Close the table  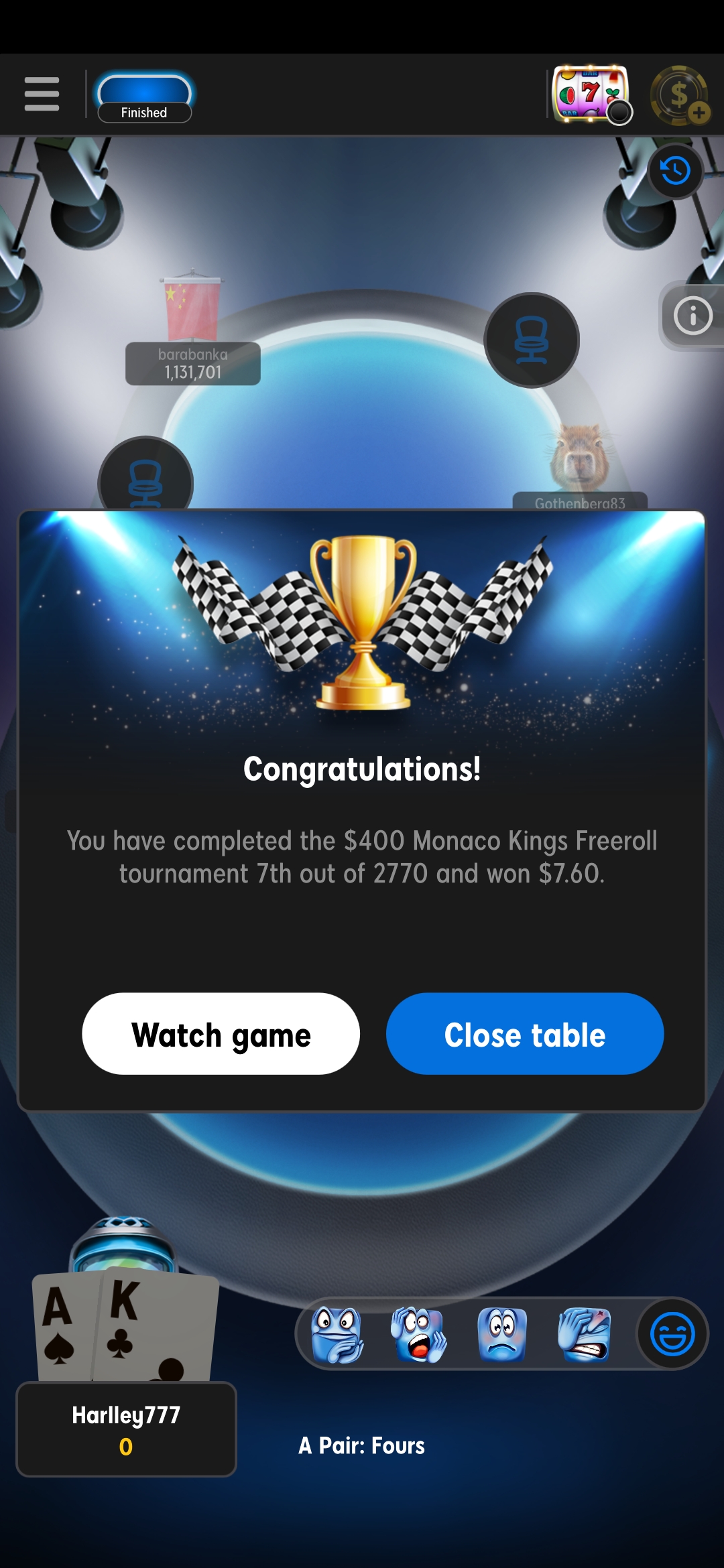[x=525, y=1034]
